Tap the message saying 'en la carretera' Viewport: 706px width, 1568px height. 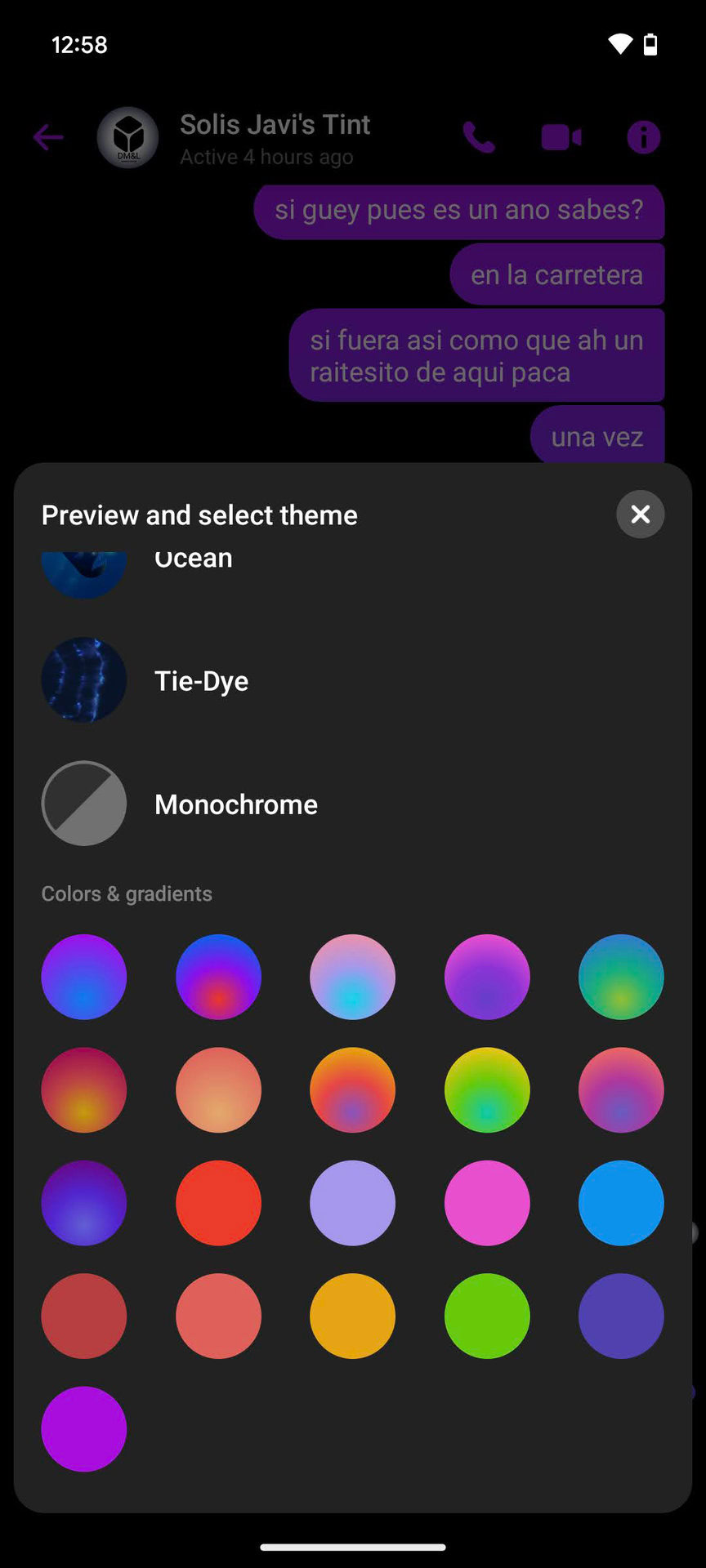[557, 275]
